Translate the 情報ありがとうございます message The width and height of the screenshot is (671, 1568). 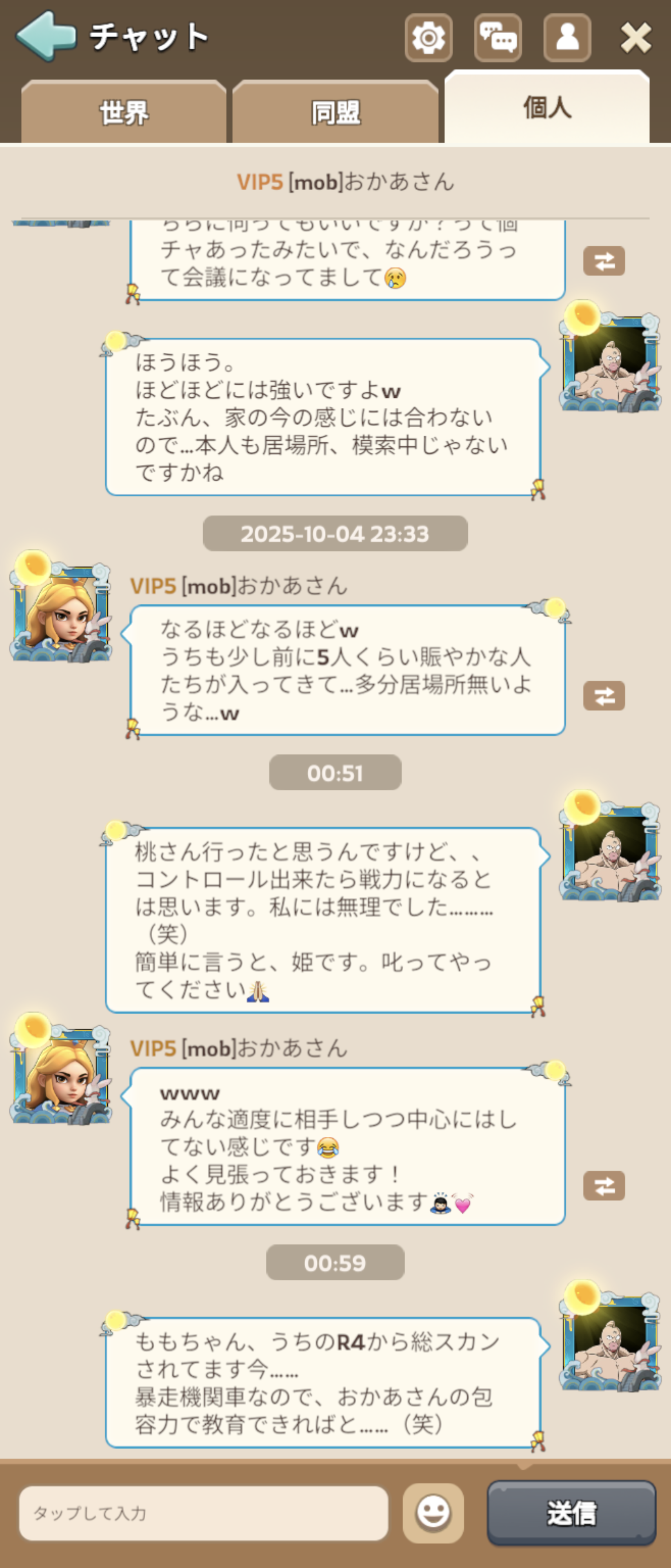point(604,1185)
